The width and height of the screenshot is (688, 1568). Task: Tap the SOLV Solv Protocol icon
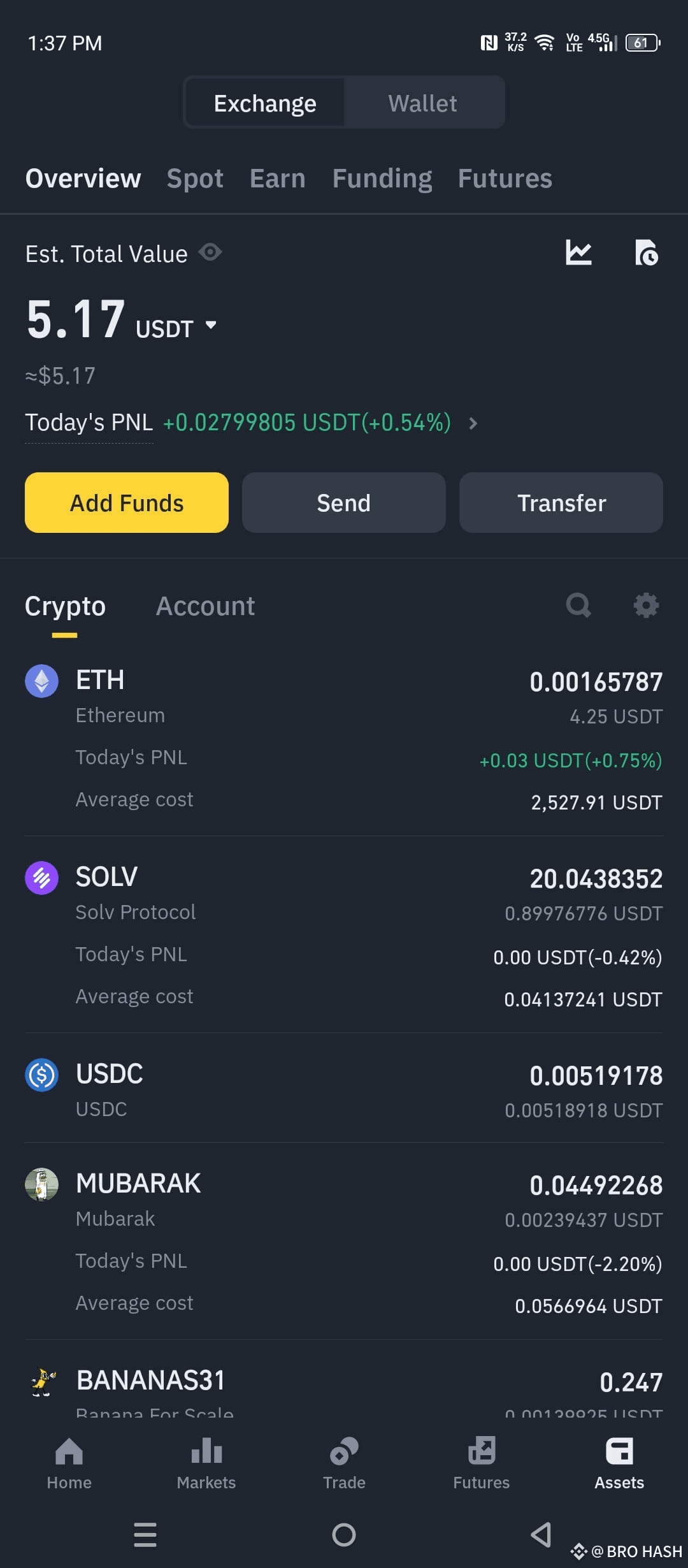(41, 878)
